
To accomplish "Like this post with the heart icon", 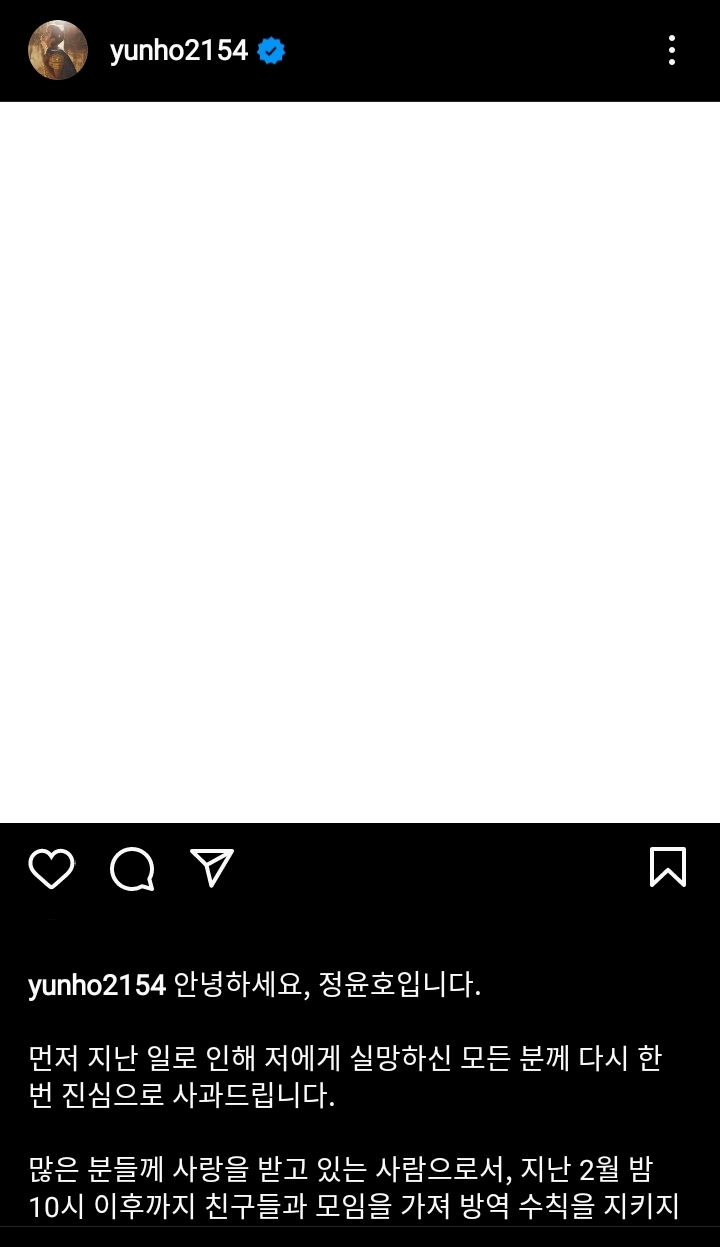I will [52, 868].
